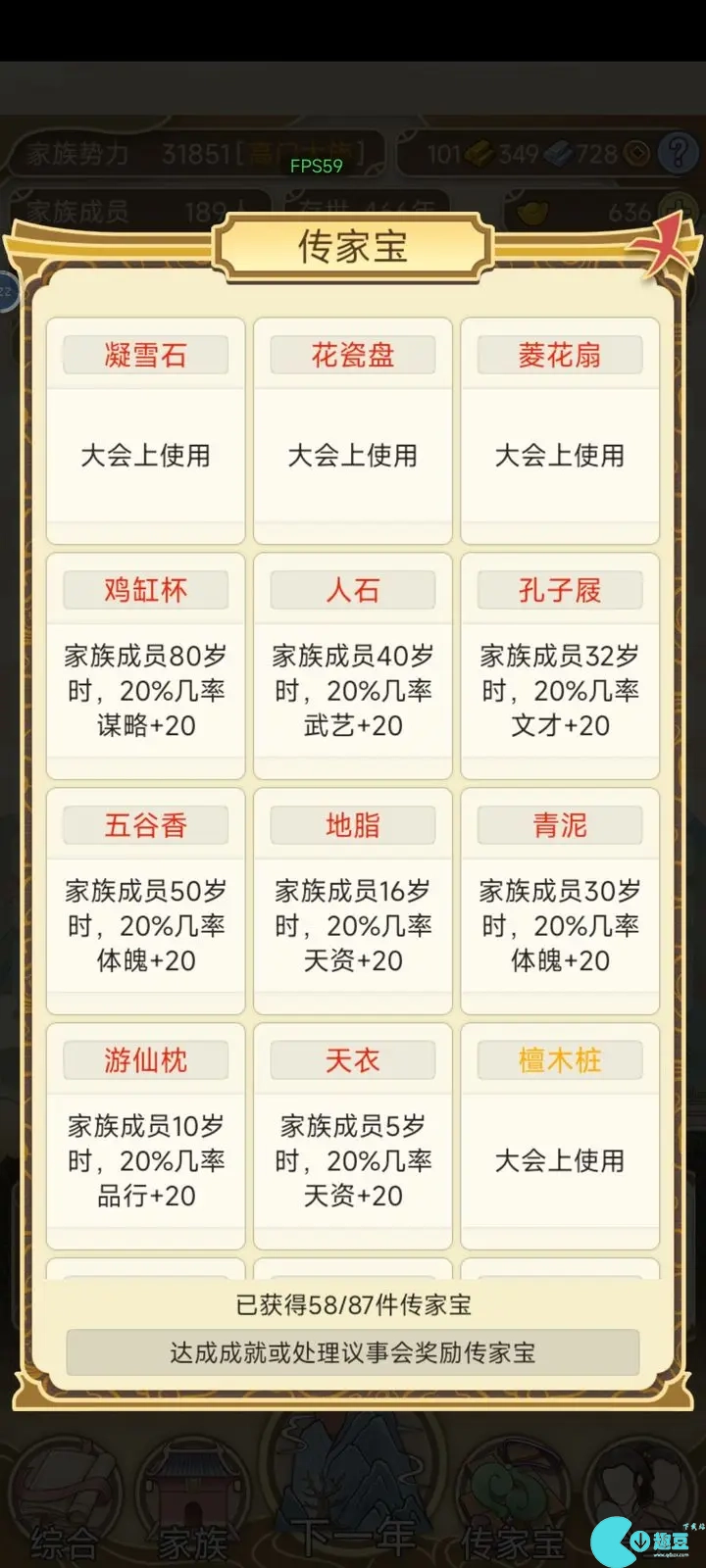Select the 天衣 heirloom card
Viewport: 706px width, 1568px height.
pos(353,1136)
